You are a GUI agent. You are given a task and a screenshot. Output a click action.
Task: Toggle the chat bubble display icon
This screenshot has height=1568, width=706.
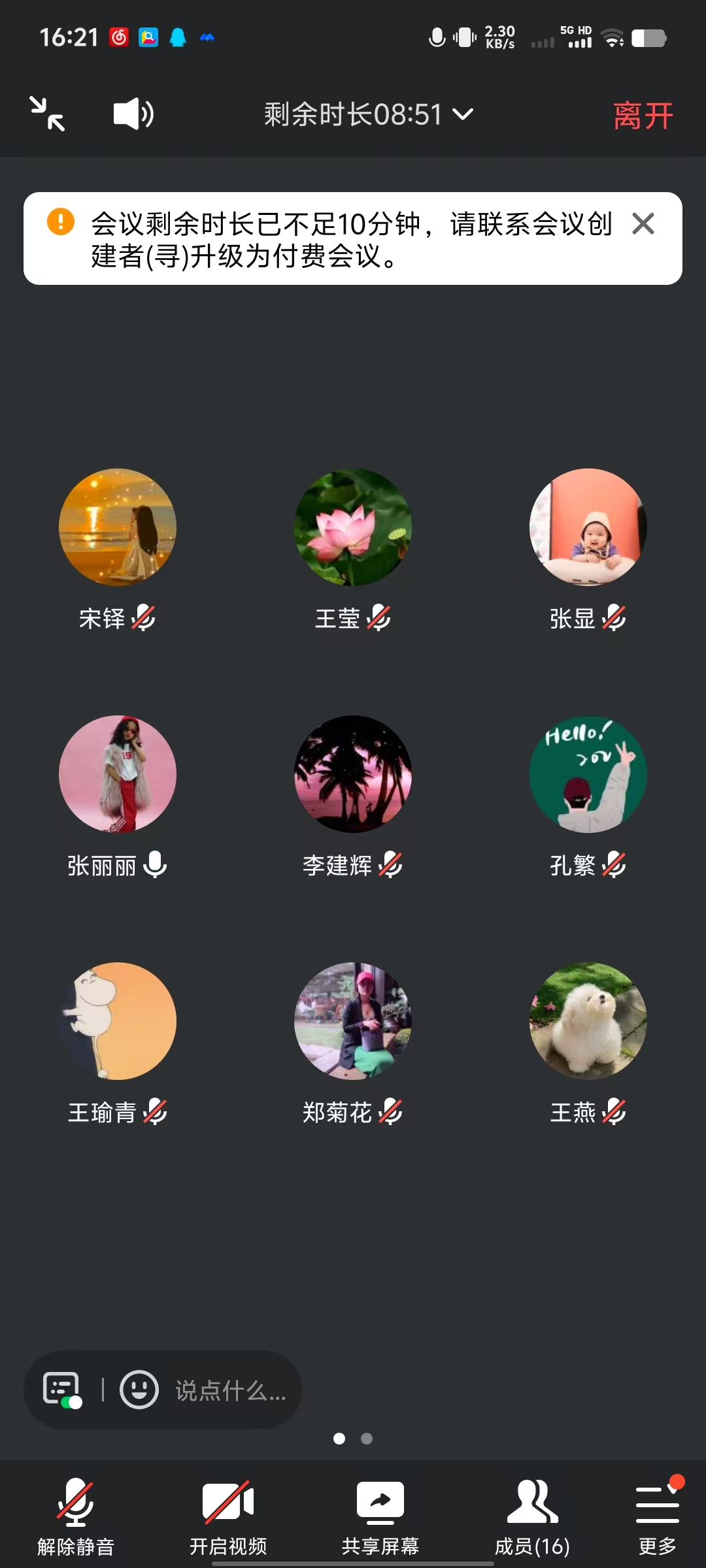[x=62, y=1390]
